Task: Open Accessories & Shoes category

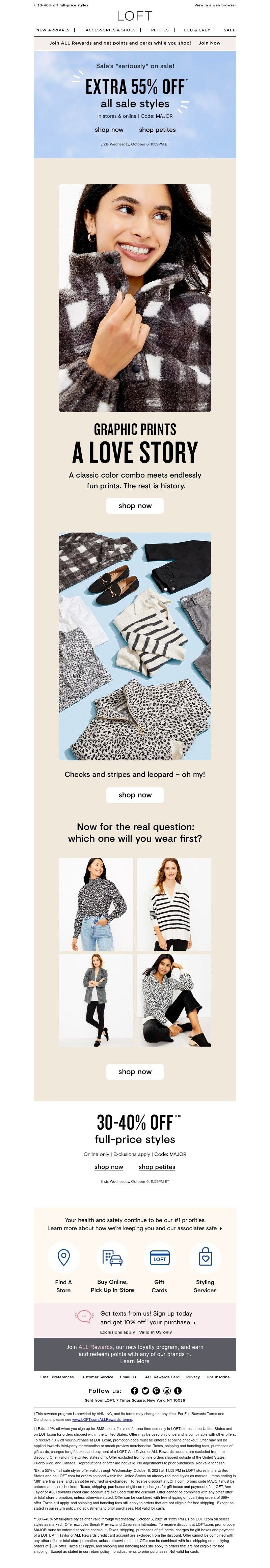Action: 111,30
